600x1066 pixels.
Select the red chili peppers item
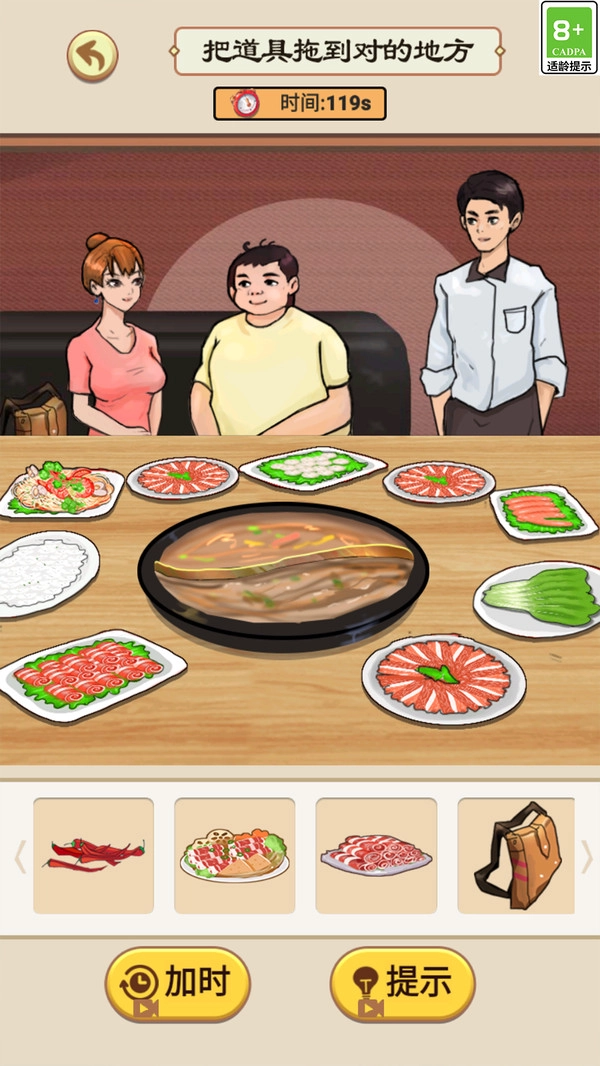[94, 855]
